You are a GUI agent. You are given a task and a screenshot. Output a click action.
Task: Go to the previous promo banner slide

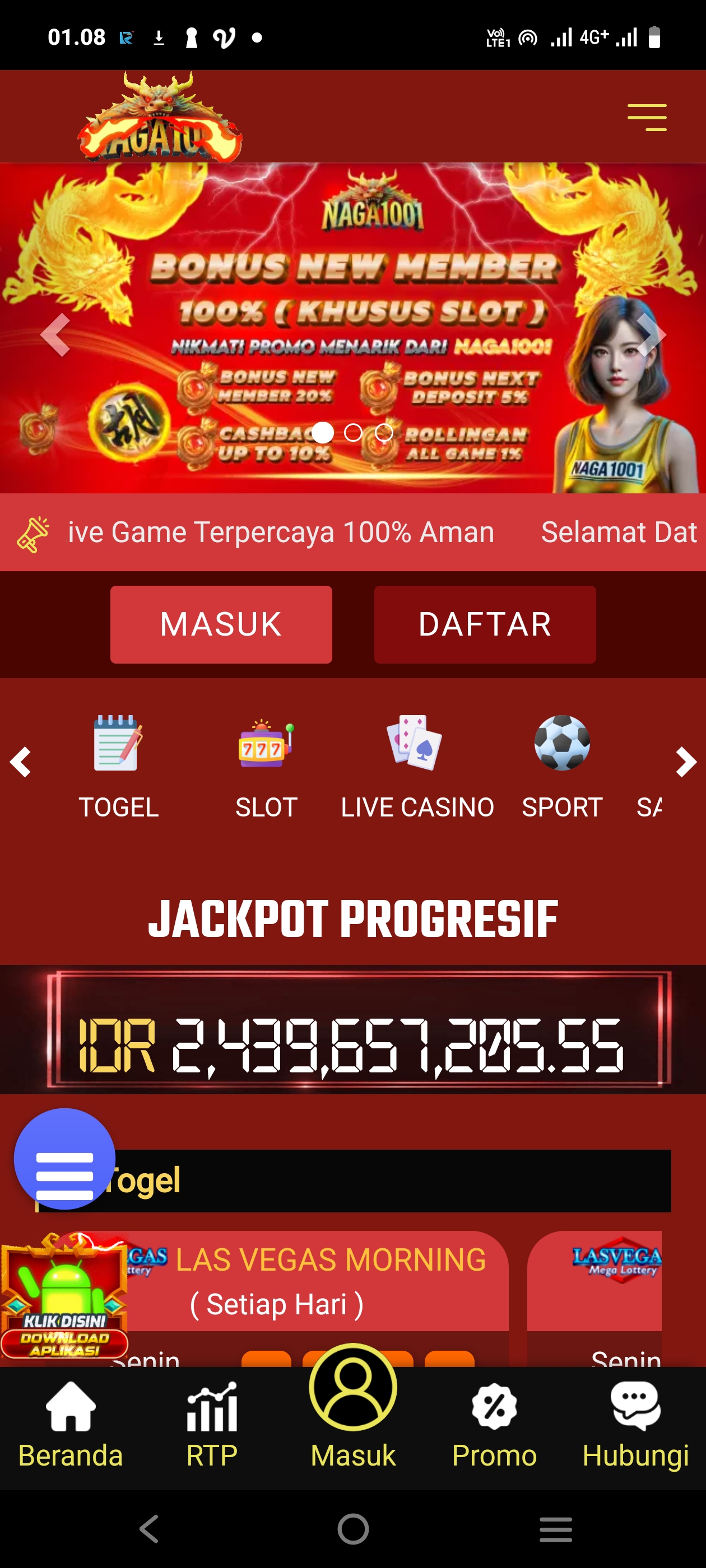[55, 334]
